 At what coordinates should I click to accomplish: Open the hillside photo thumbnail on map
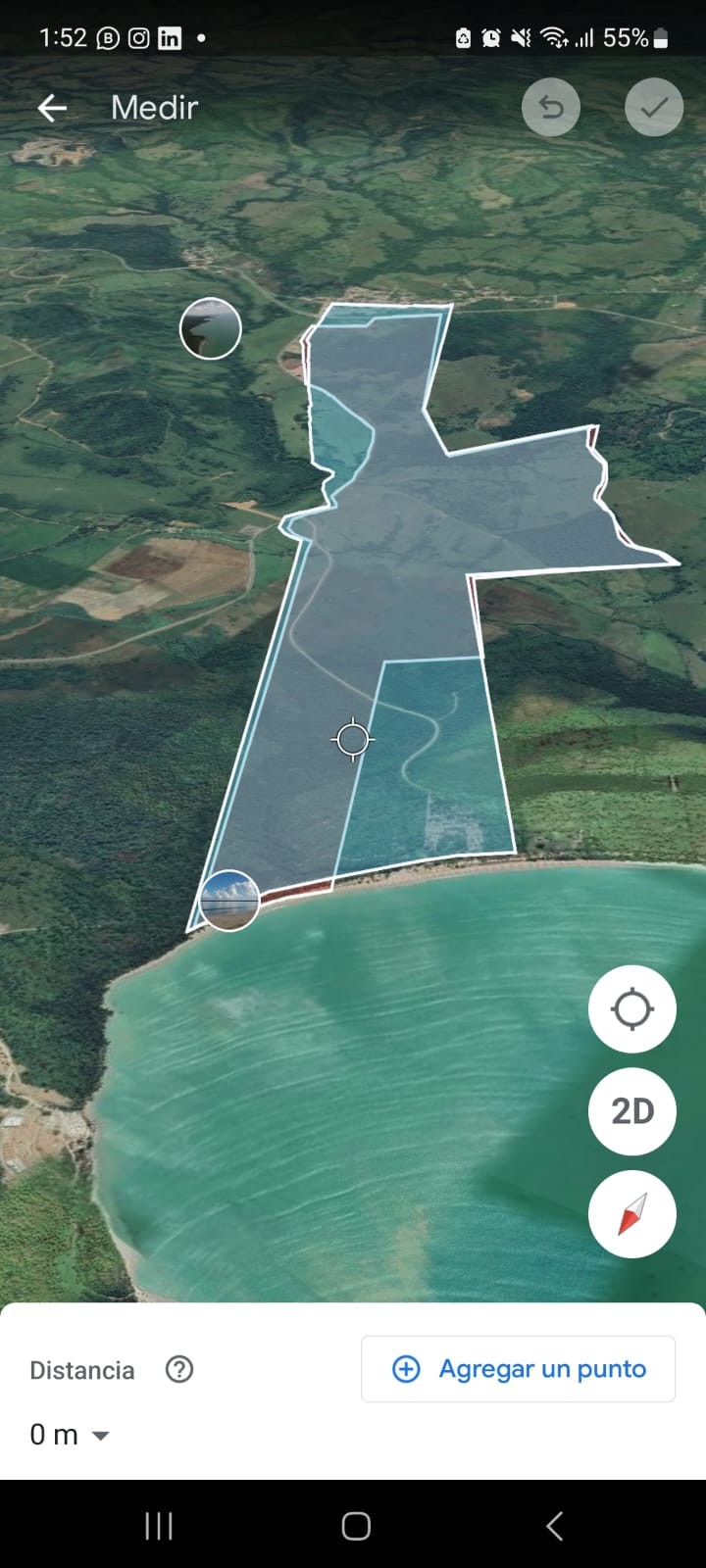click(211, 328)
